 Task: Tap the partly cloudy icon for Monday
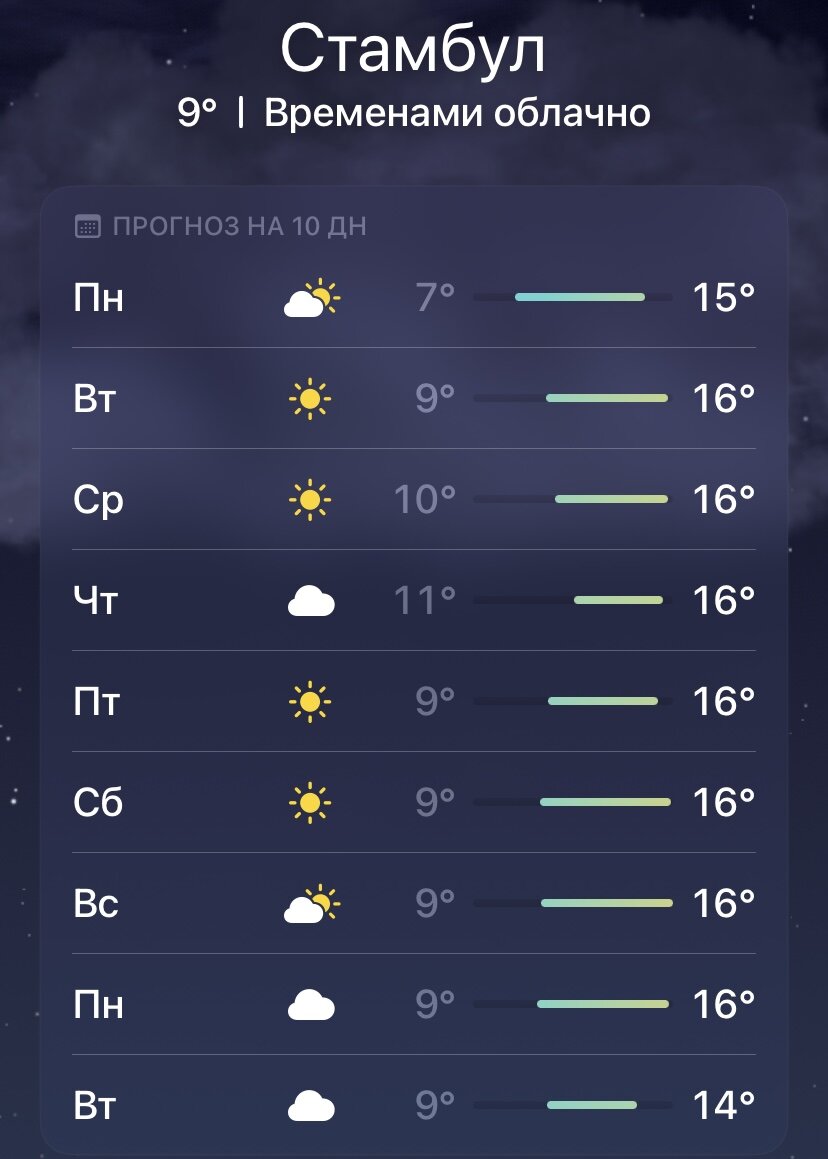(310, 297)
